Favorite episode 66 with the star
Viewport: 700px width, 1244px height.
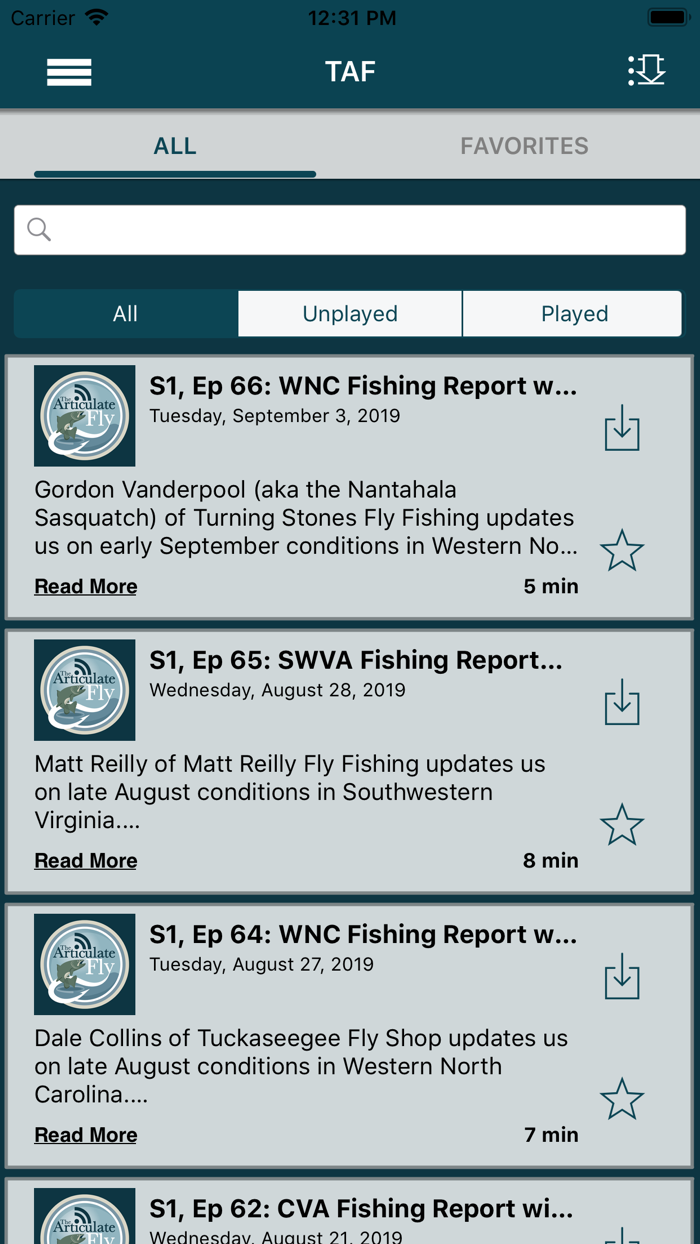click(622, 551)
